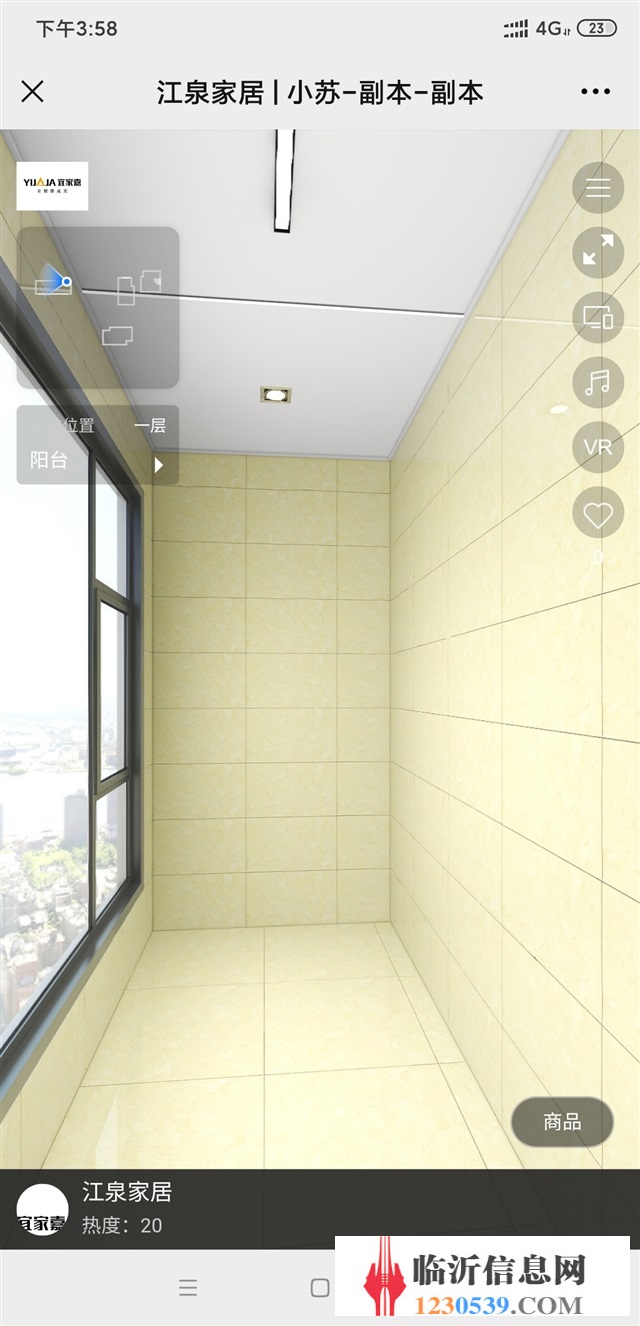640x1326 pixels.
Task: Open the three-dot overflow menu
Action: (595, 92)
